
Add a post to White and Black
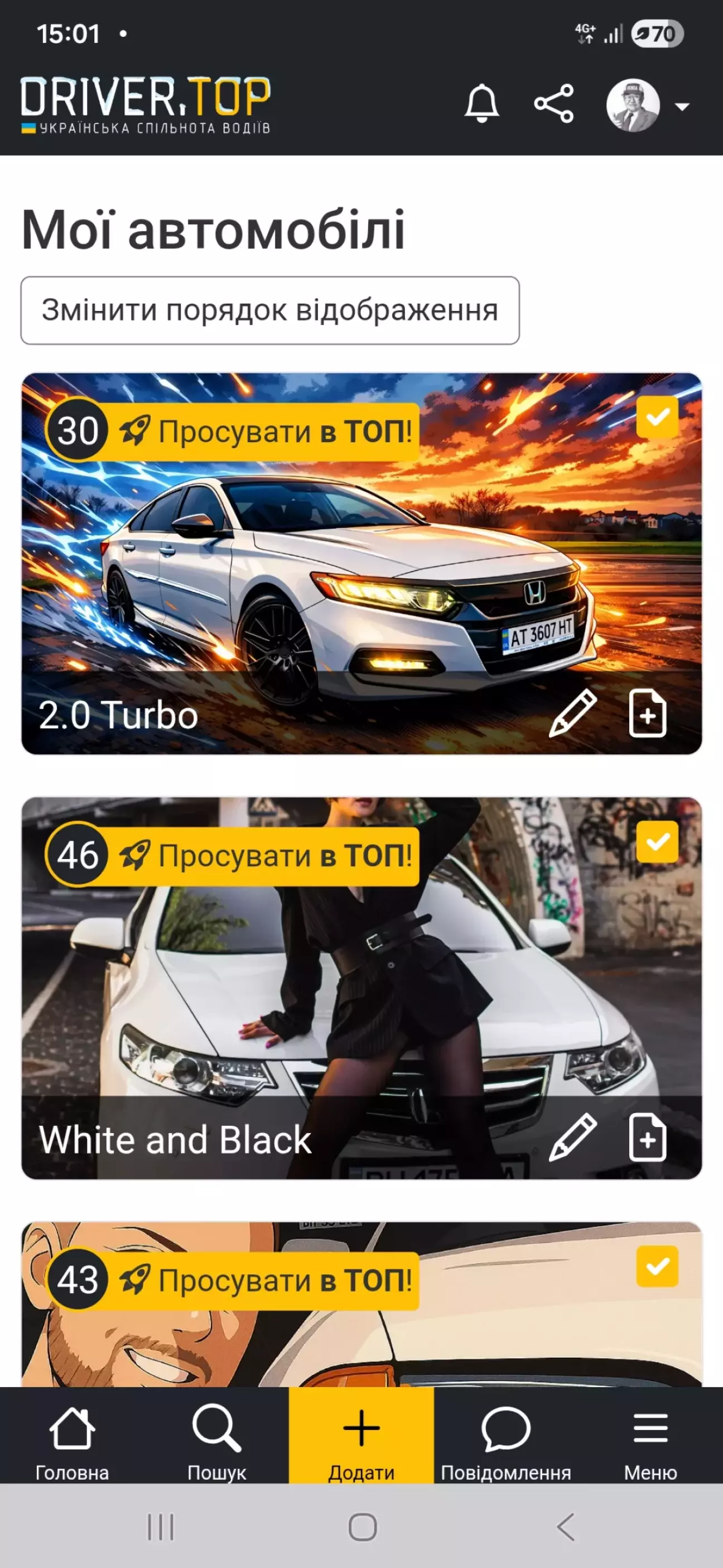[647, 1138]
